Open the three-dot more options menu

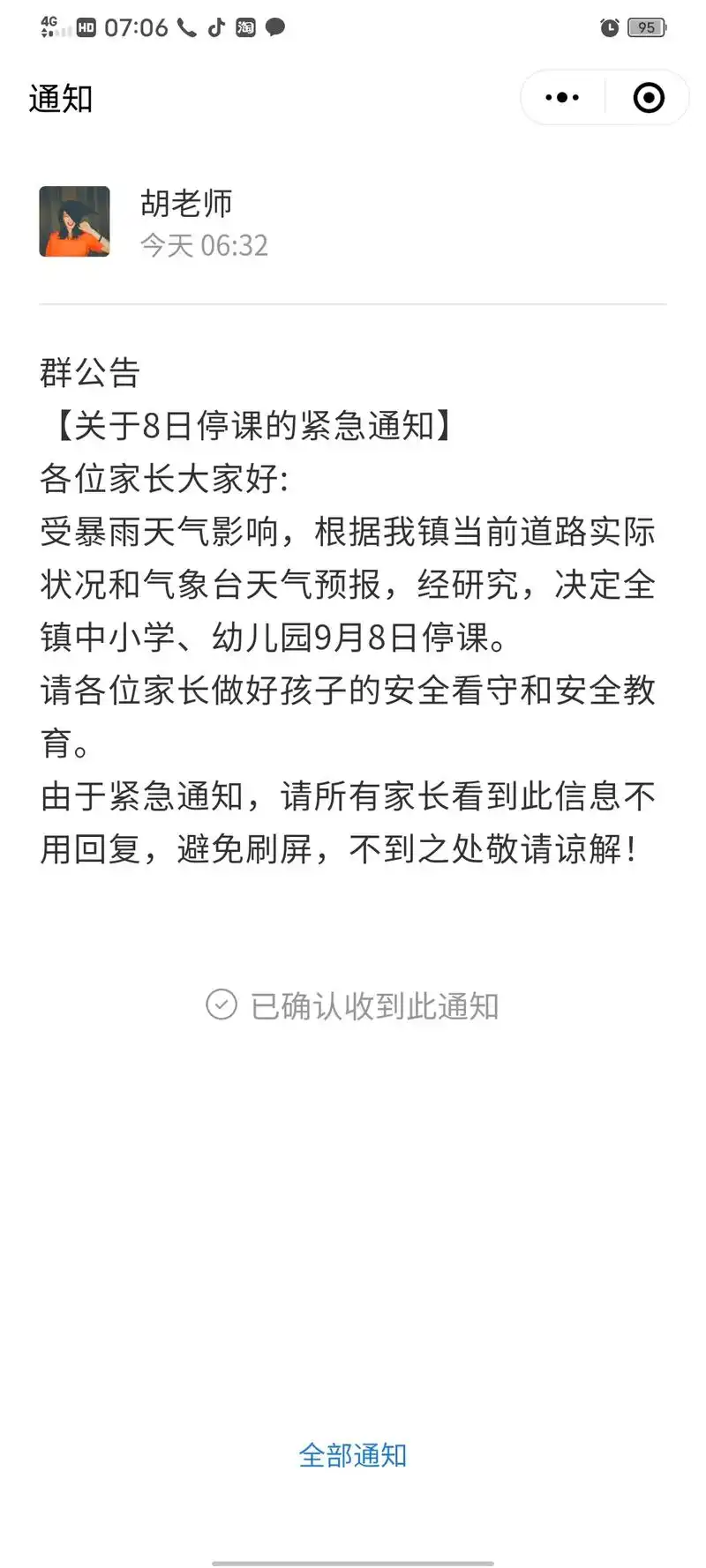pyautogui.click(x=561, y=98)
